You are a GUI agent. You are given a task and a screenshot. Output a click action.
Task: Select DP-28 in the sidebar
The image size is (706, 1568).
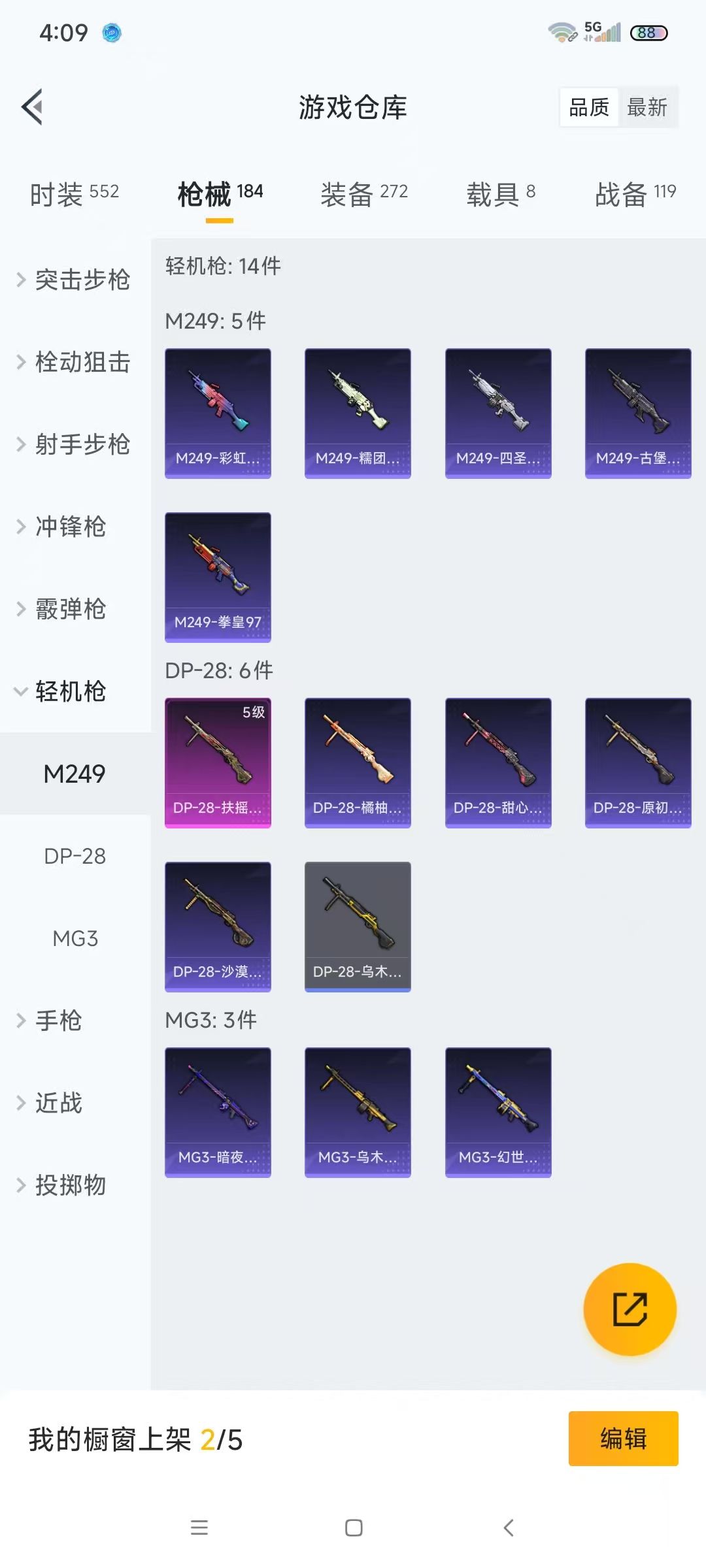(75, 856)
